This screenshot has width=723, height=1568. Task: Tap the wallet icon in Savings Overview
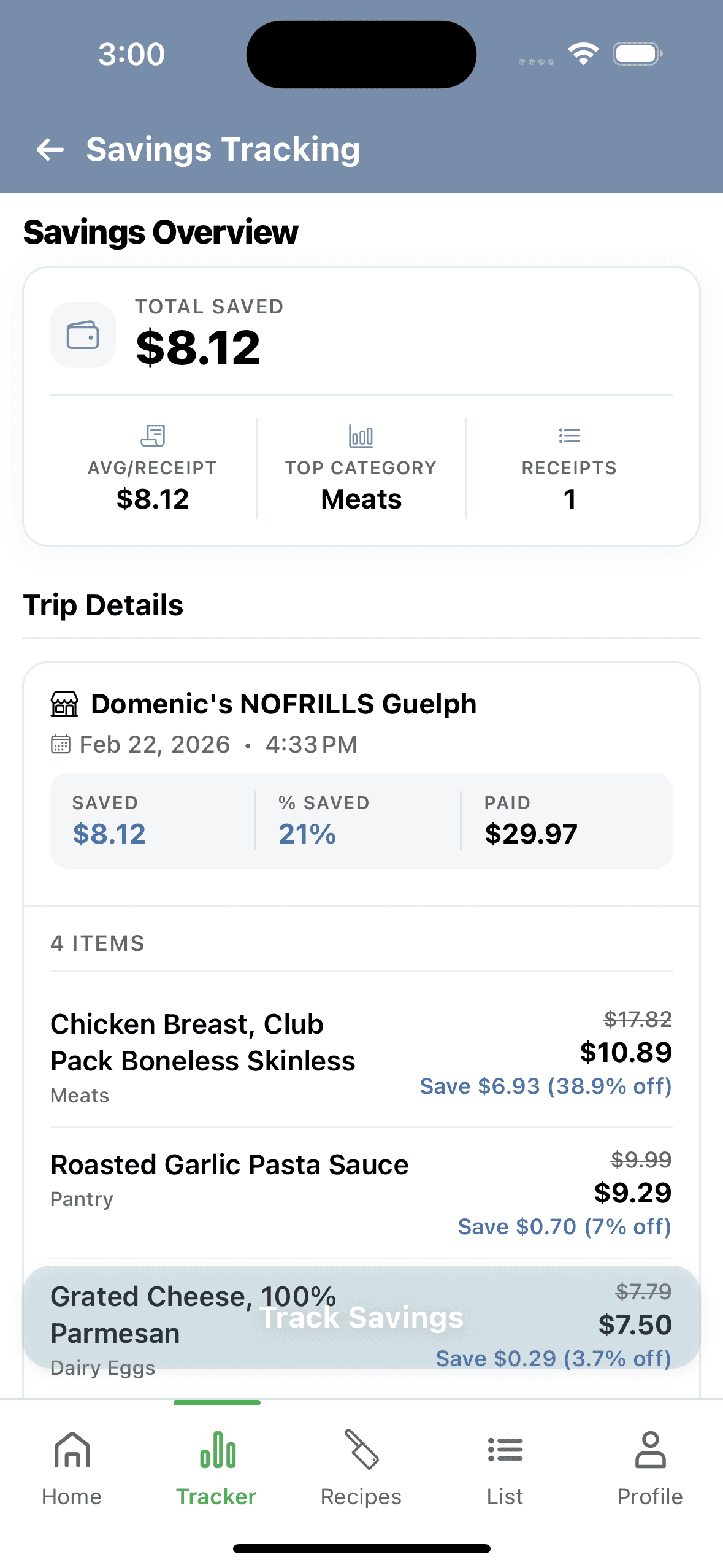(83, 334)
